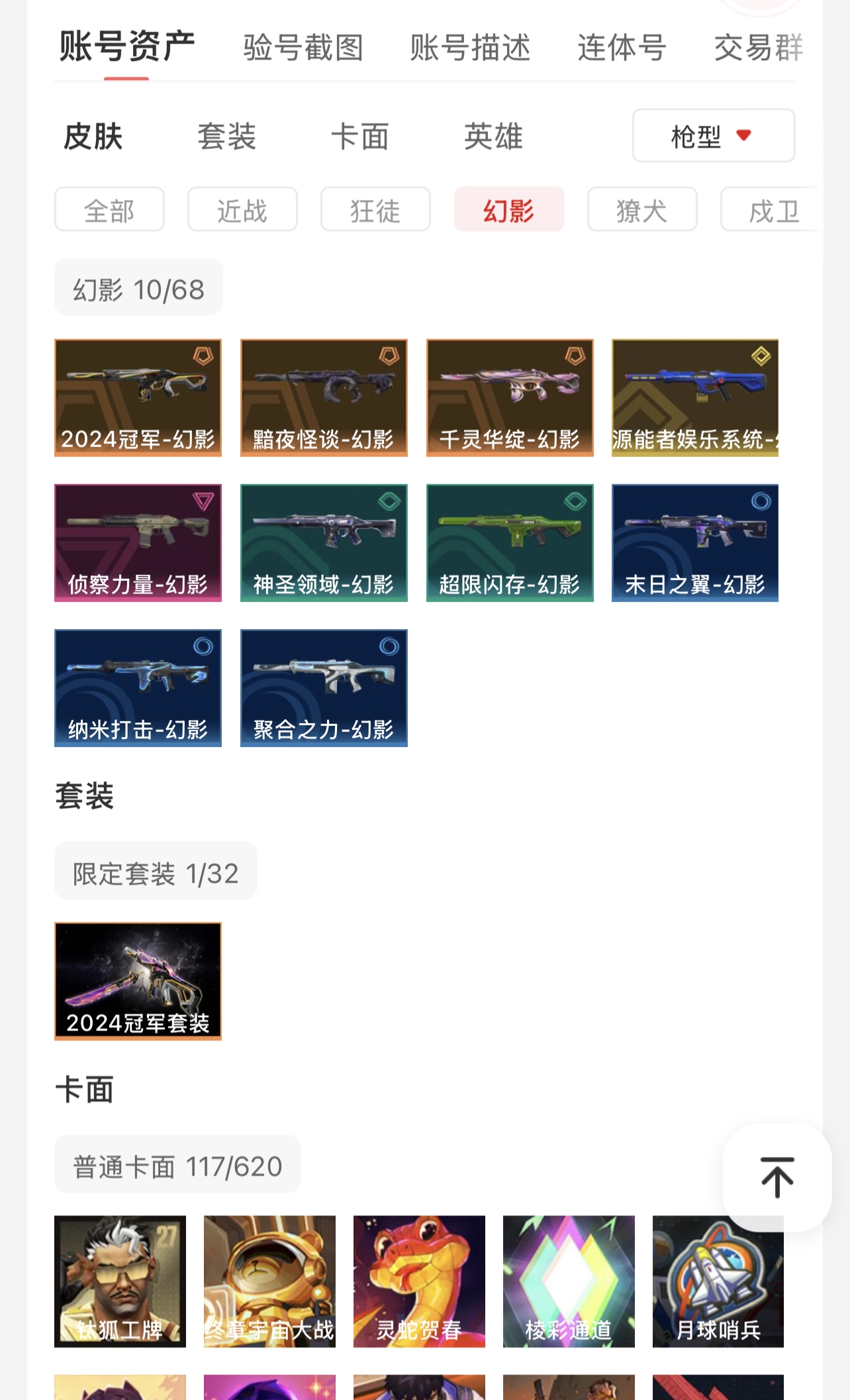Open the 账号描述 tab

coord(470,48)
